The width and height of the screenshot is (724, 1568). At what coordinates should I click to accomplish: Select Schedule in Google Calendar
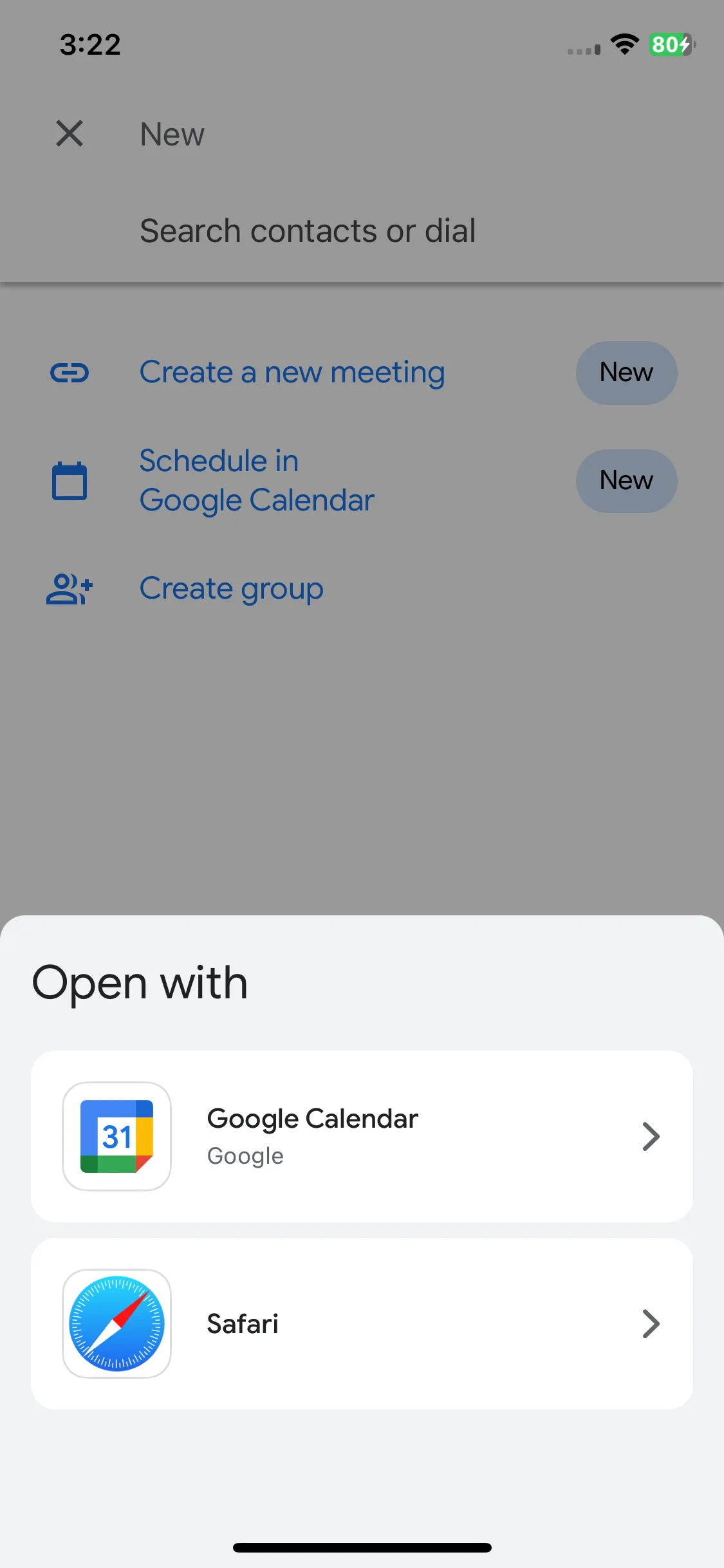point(257,481)
